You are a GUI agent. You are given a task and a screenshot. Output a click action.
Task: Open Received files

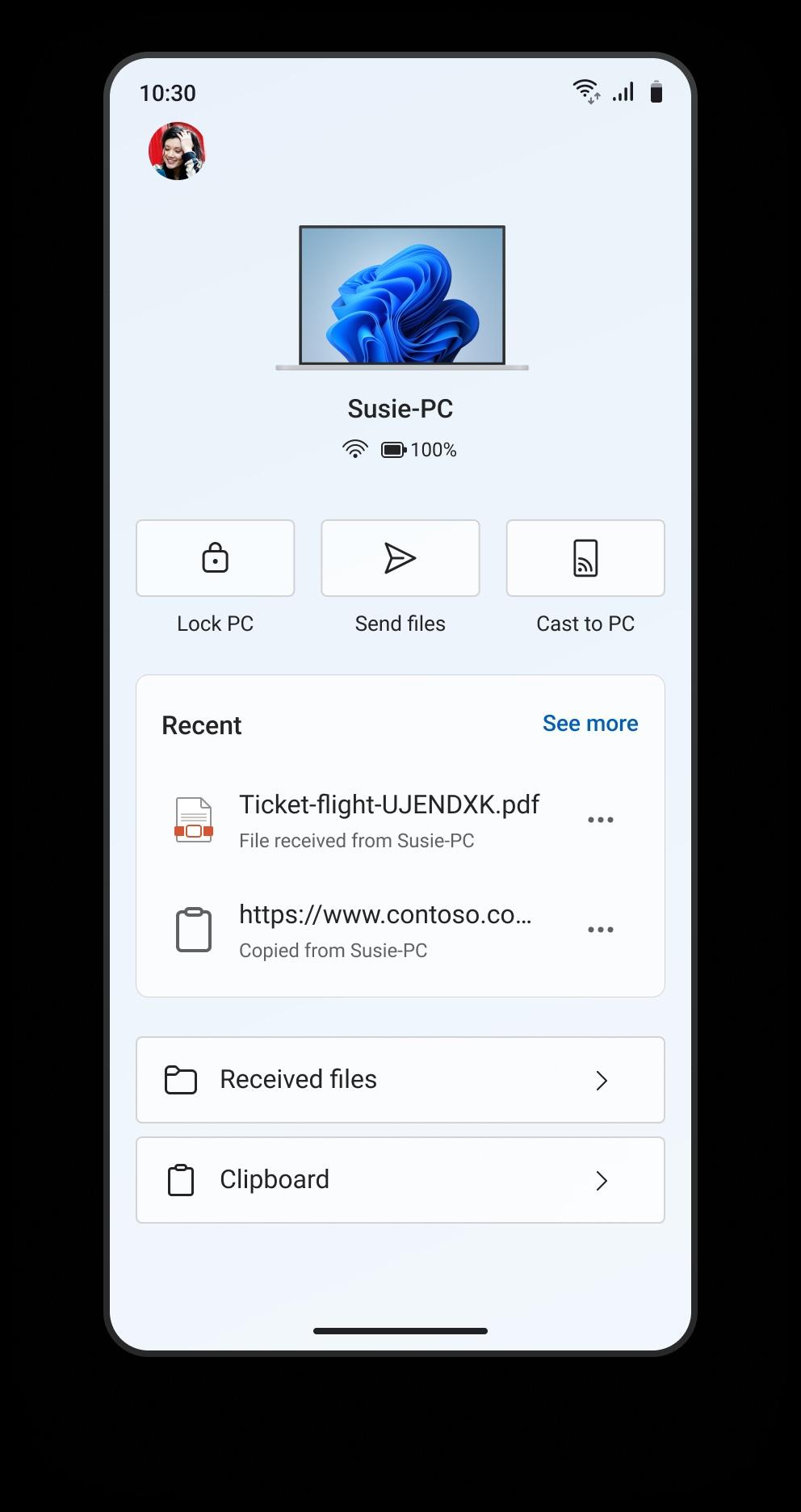point(400,1080)
